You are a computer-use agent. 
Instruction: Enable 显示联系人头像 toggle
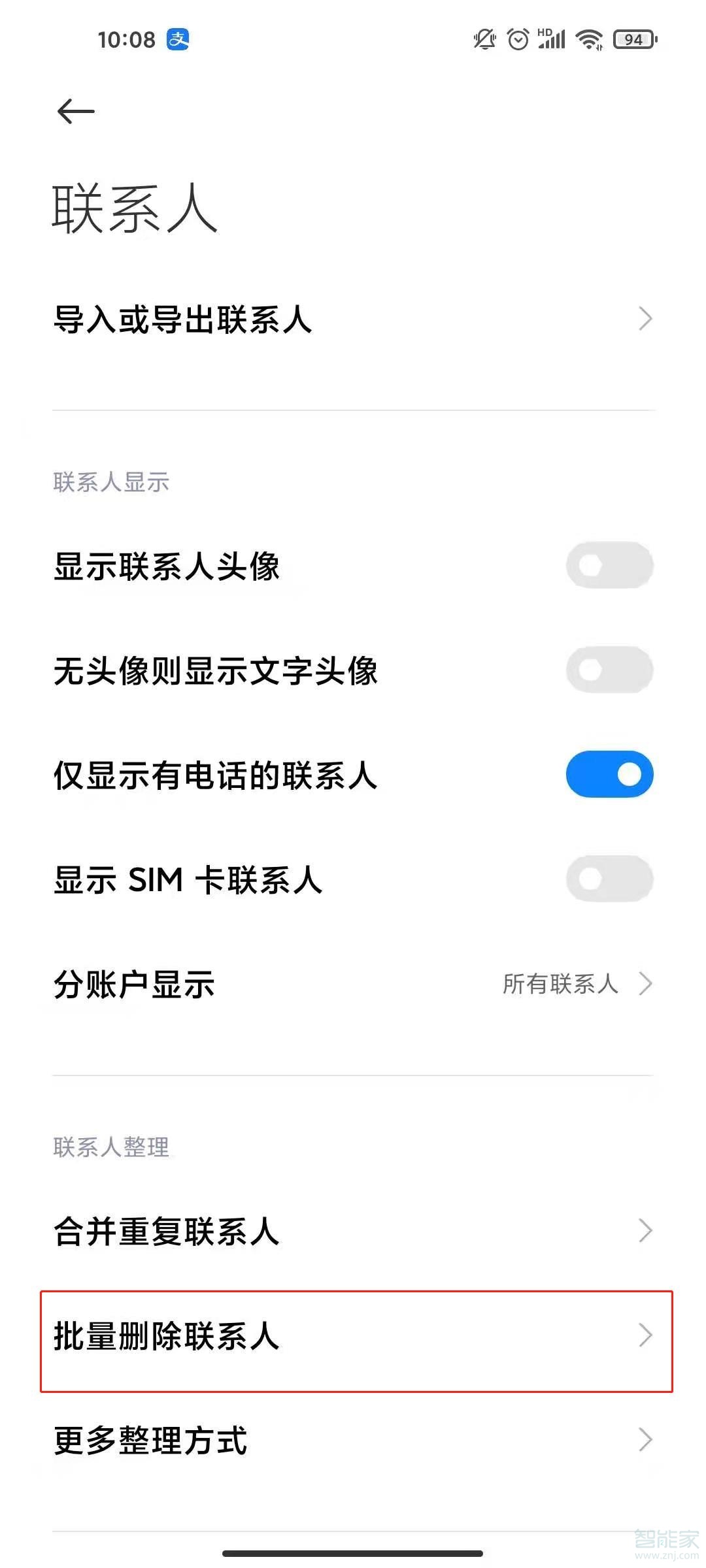click(609, 566)
